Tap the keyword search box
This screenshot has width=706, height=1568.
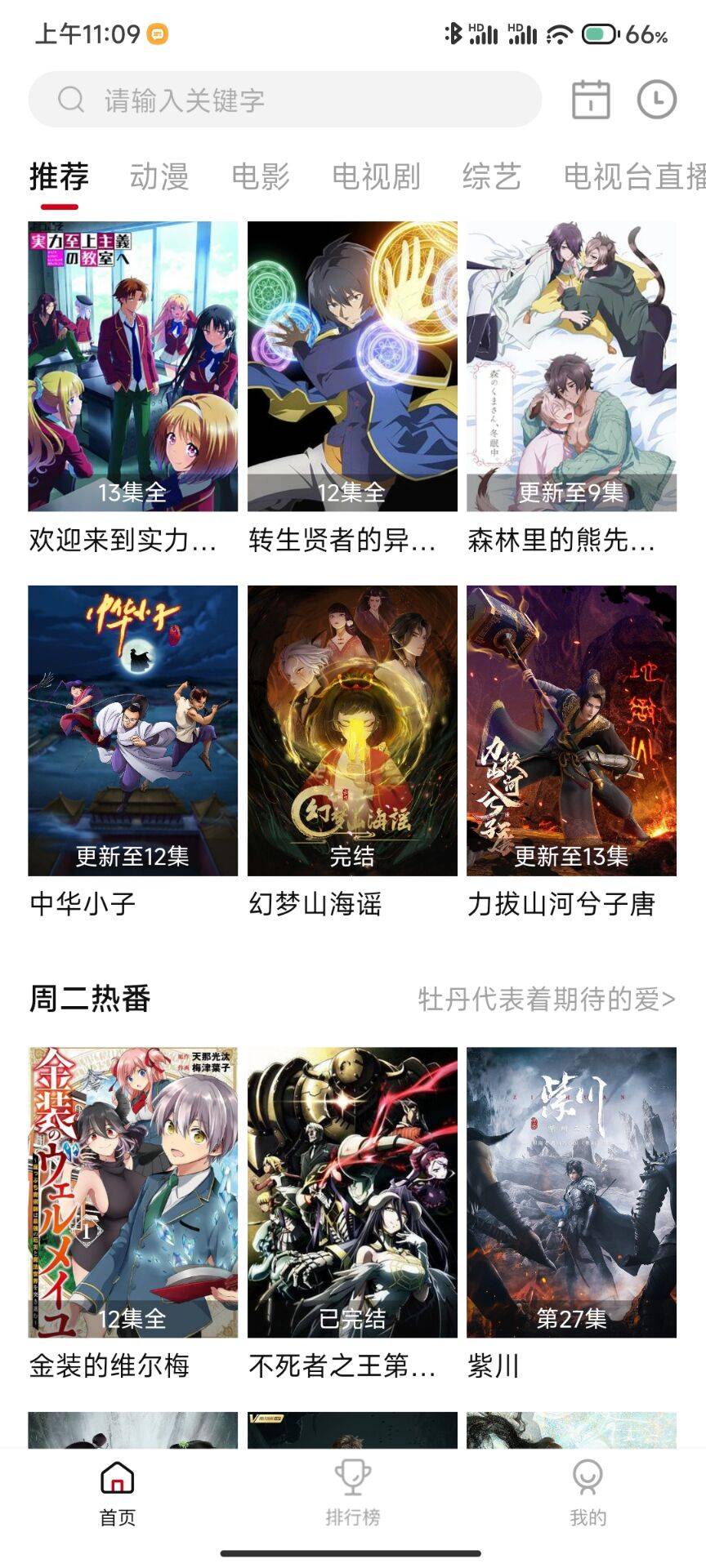pyautogui.click(x=284, y=100)
